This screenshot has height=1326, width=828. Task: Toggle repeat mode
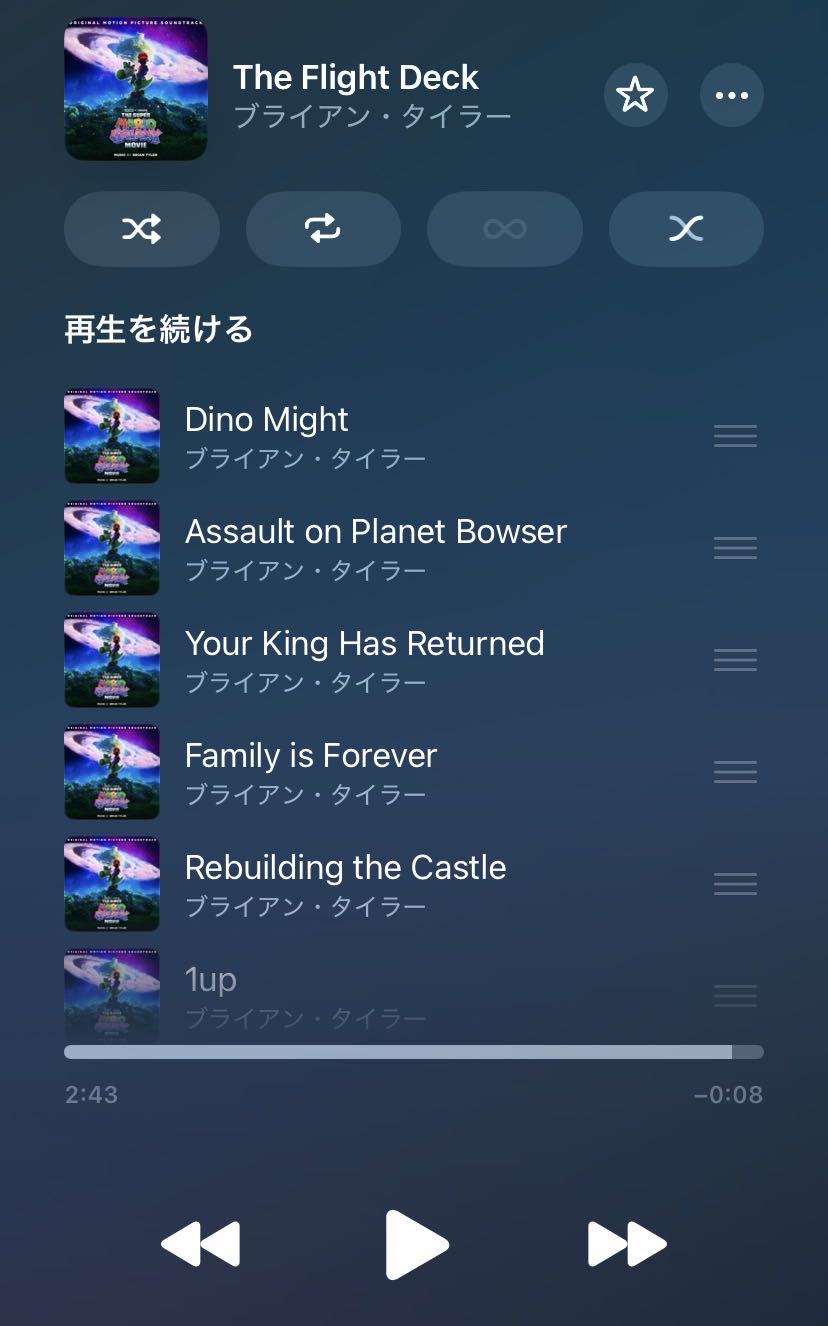click(x=323, y=229)
